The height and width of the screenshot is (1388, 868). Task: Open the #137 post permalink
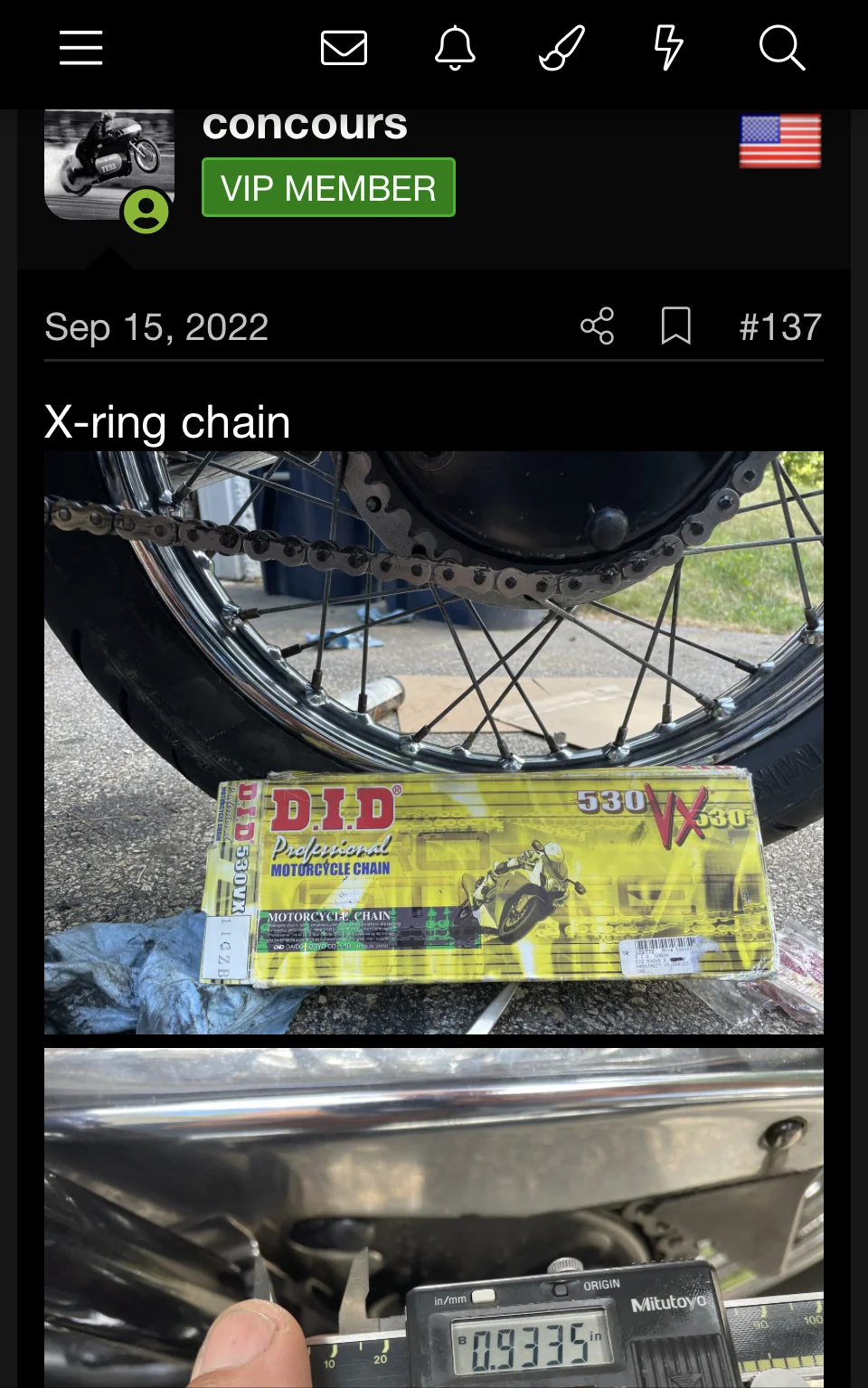coord(780,327)
